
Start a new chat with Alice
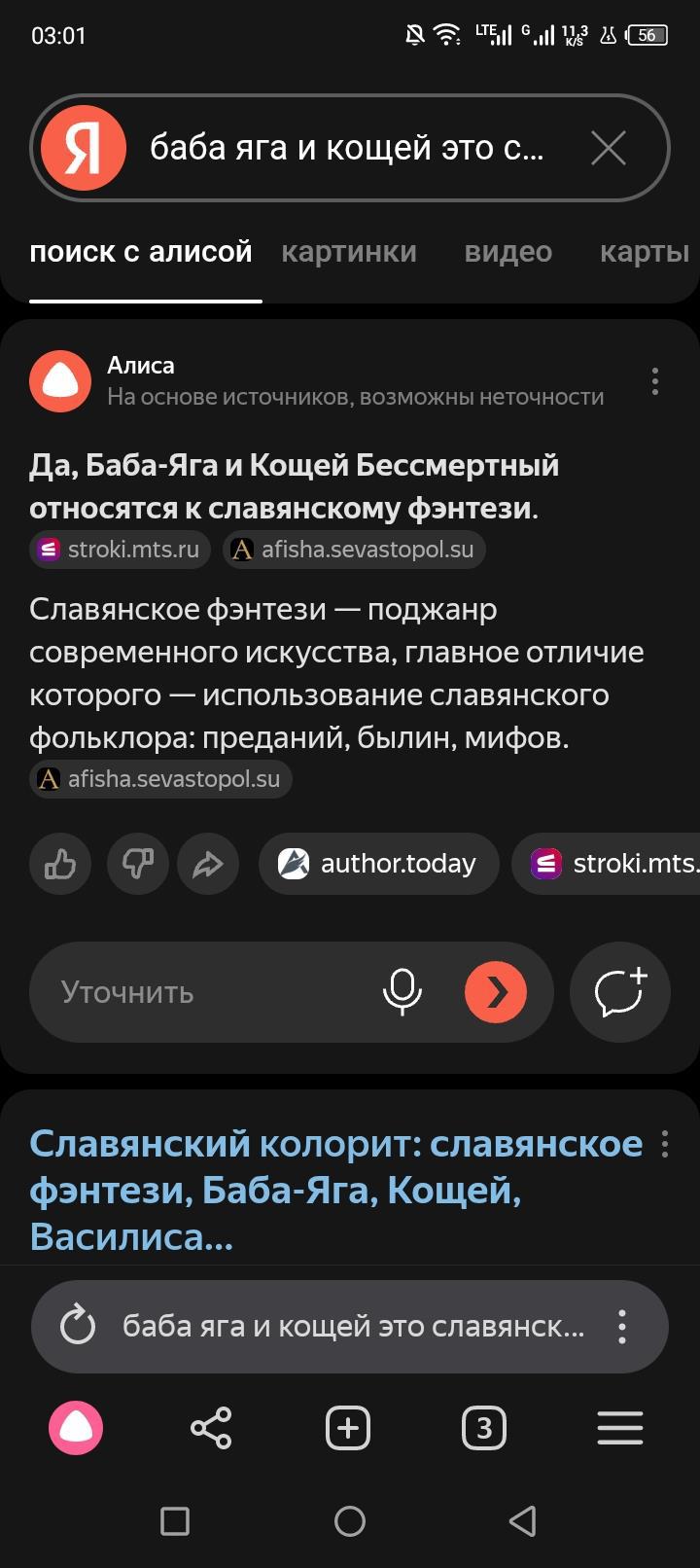[619, 992]
